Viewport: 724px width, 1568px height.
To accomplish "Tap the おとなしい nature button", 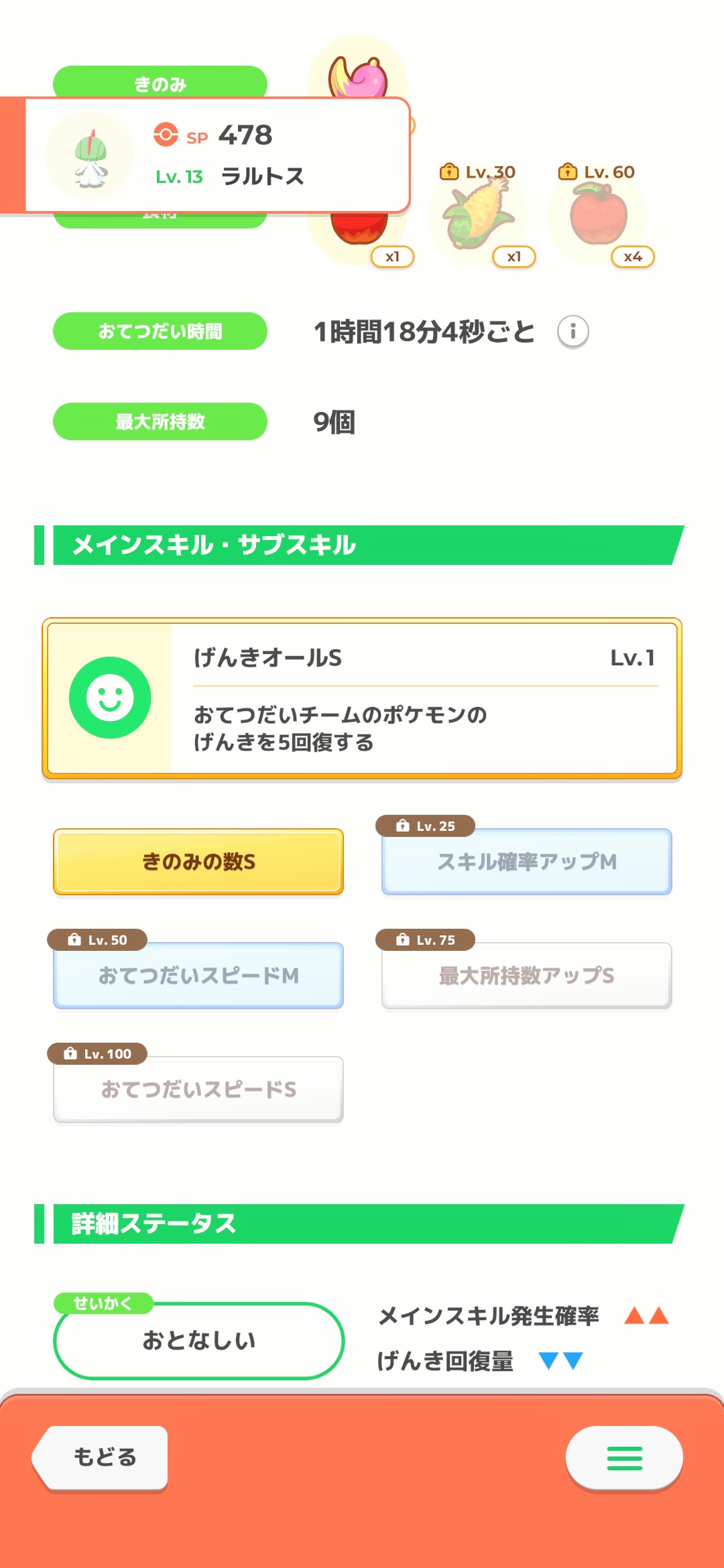I will tap(198, 1340).
